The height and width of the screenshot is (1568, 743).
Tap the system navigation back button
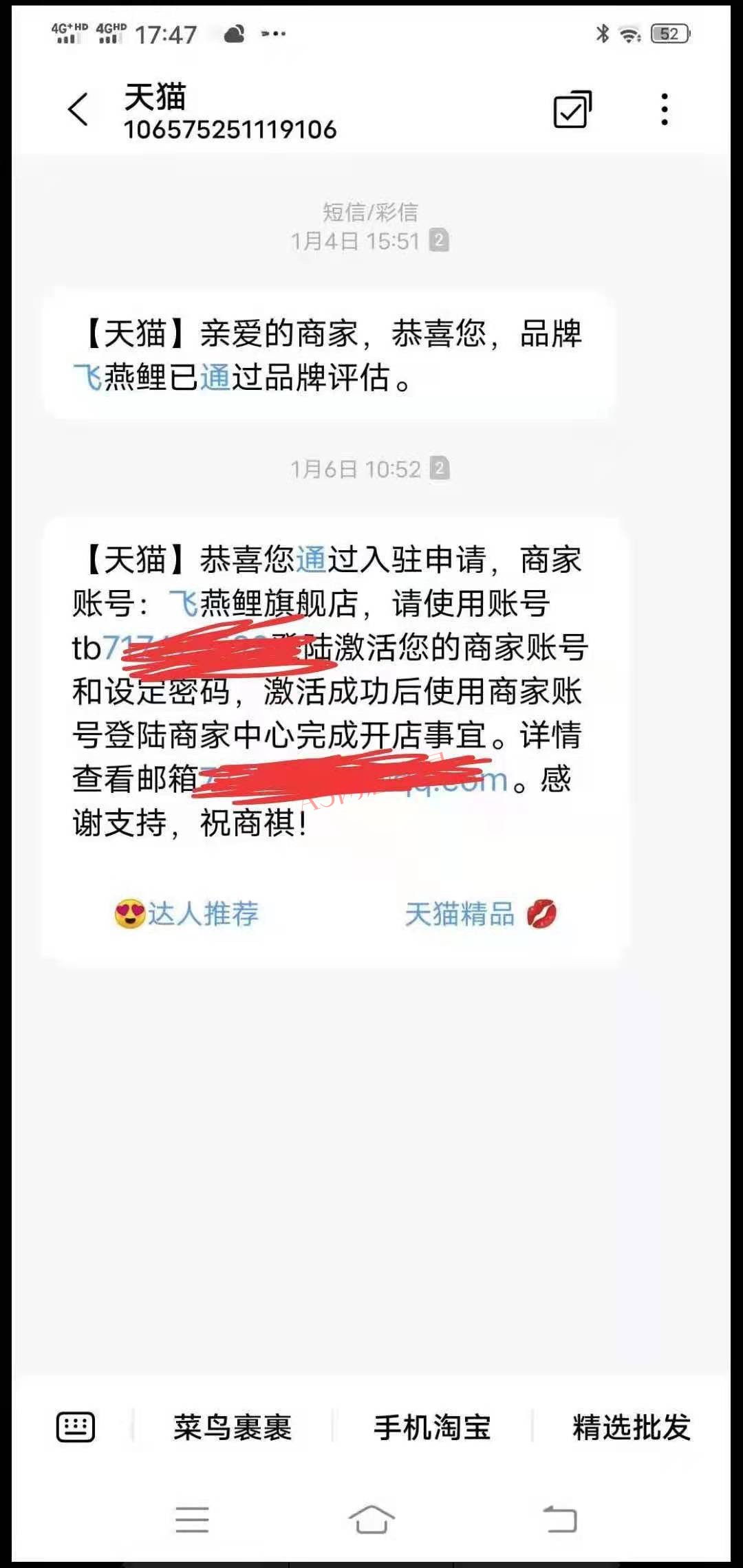tap(560, 1519)
